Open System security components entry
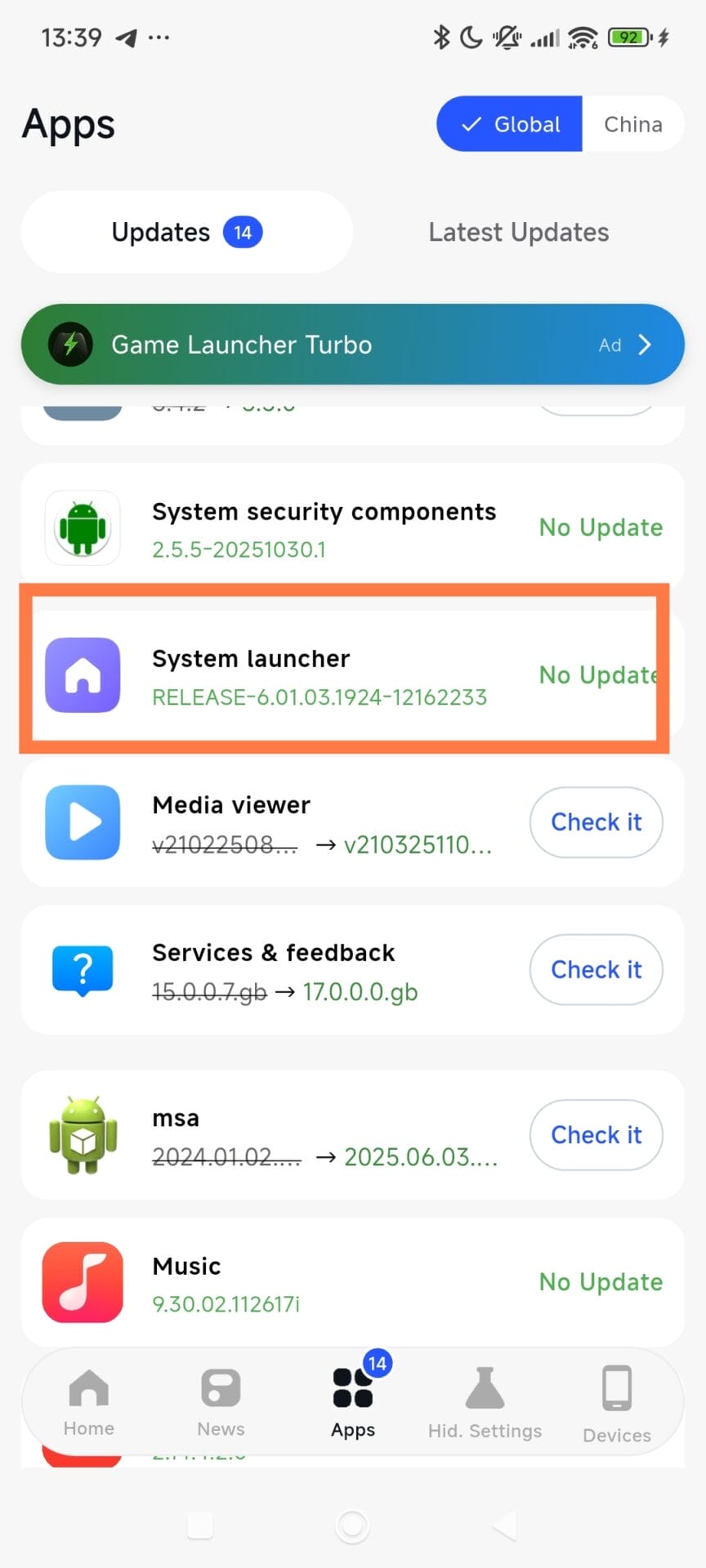The width and height of the screenshot is (706, 1568). tap(323, 528)
